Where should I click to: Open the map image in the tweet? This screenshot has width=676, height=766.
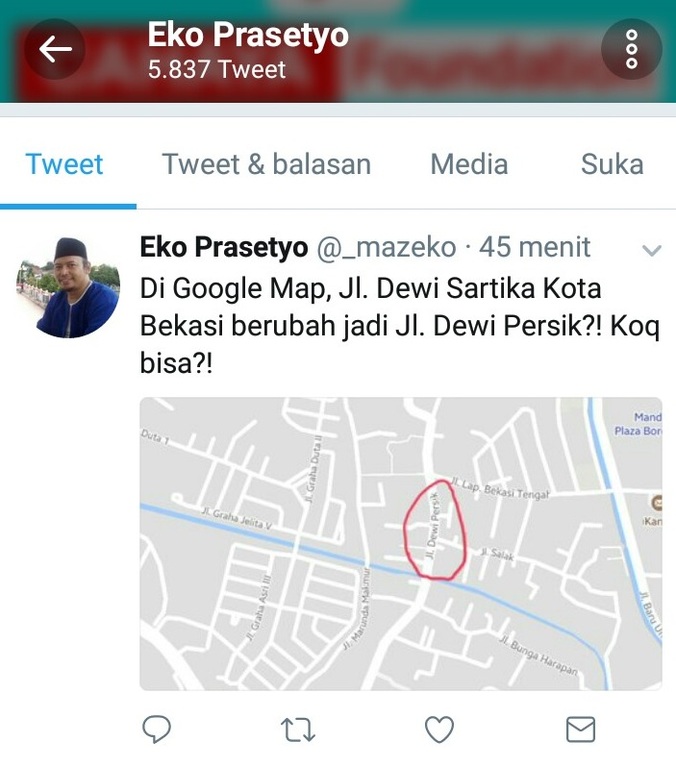coord(399,543)
